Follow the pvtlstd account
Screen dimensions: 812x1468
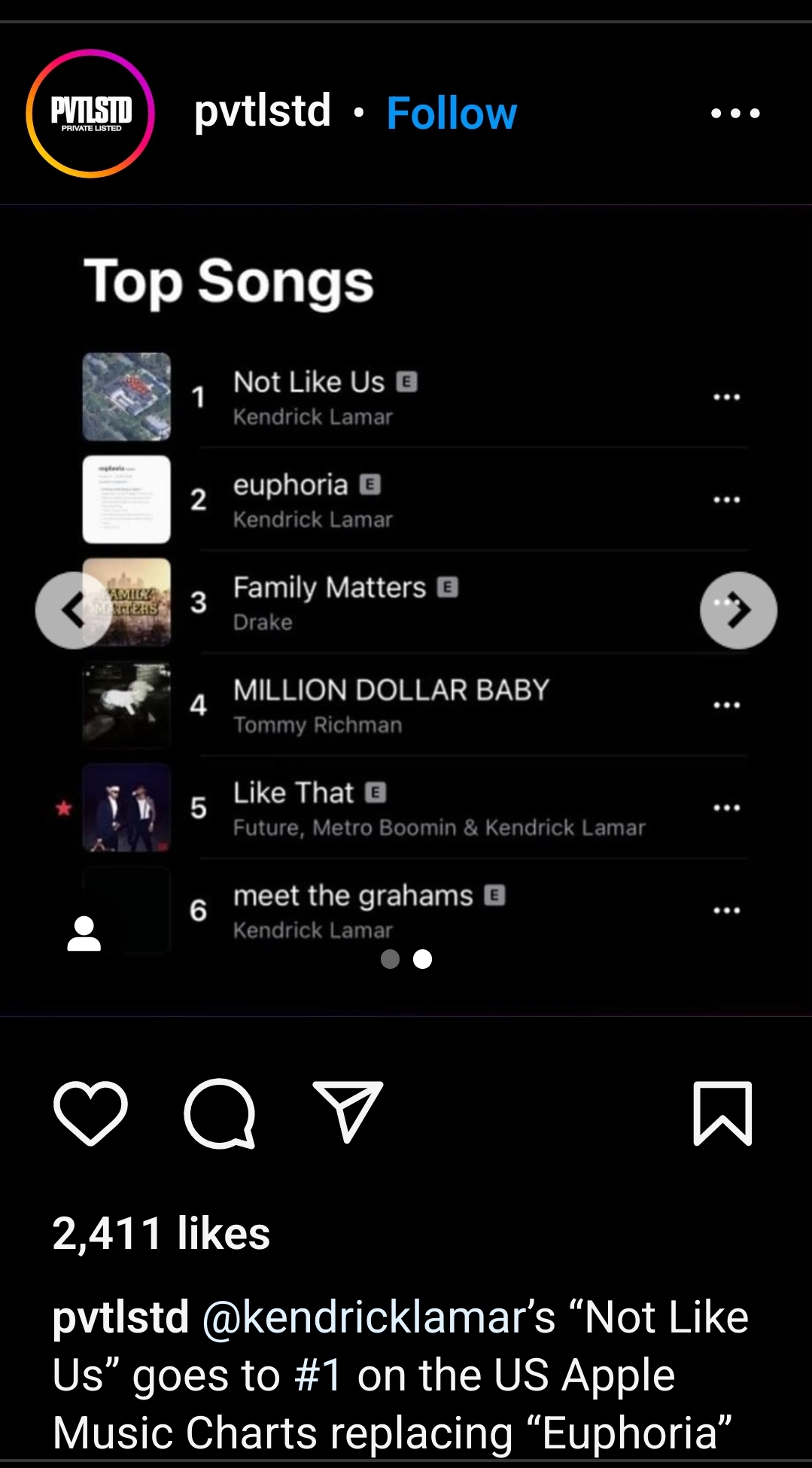pyautogui.click(x=452, y=114)
